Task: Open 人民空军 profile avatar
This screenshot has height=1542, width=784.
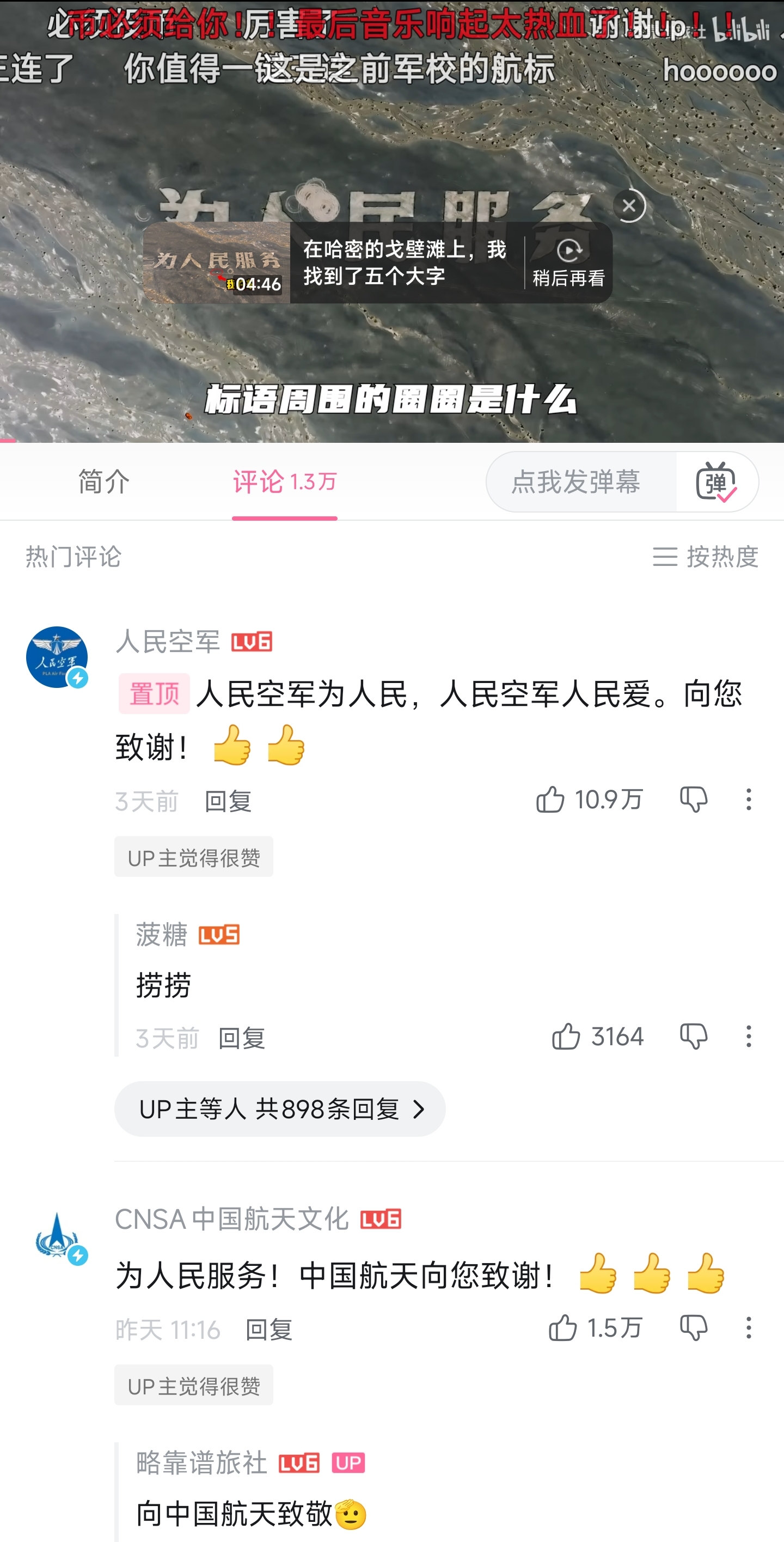Action: (57, 657)
